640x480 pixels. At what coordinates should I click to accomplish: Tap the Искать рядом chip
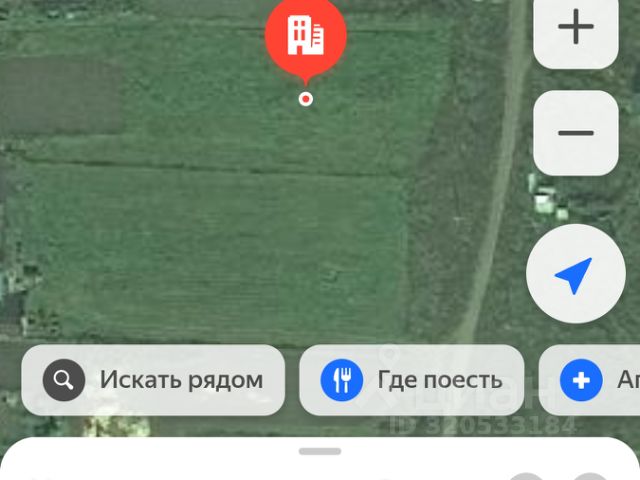153,380
